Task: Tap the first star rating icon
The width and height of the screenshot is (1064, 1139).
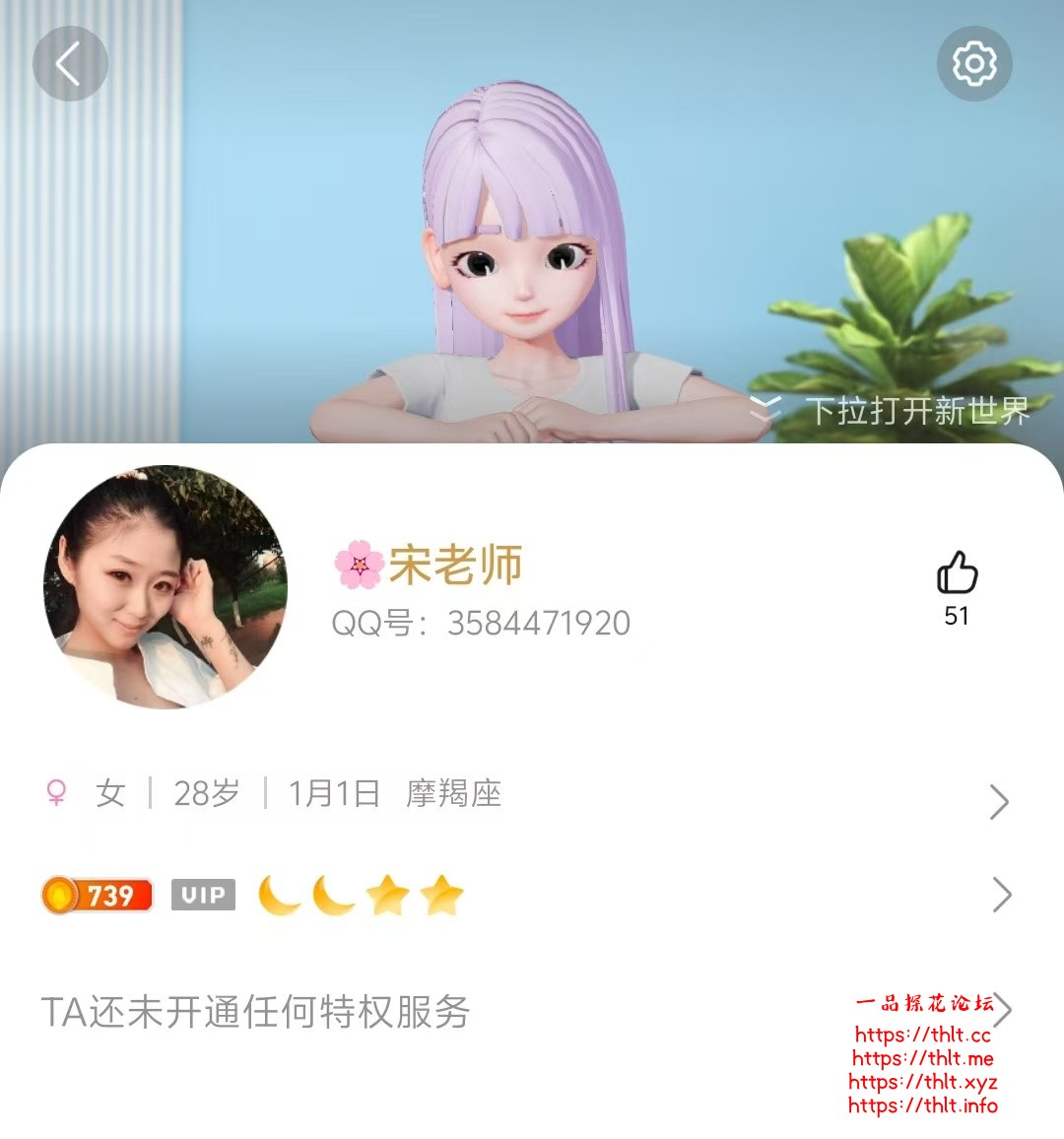Action: point(386,893)
